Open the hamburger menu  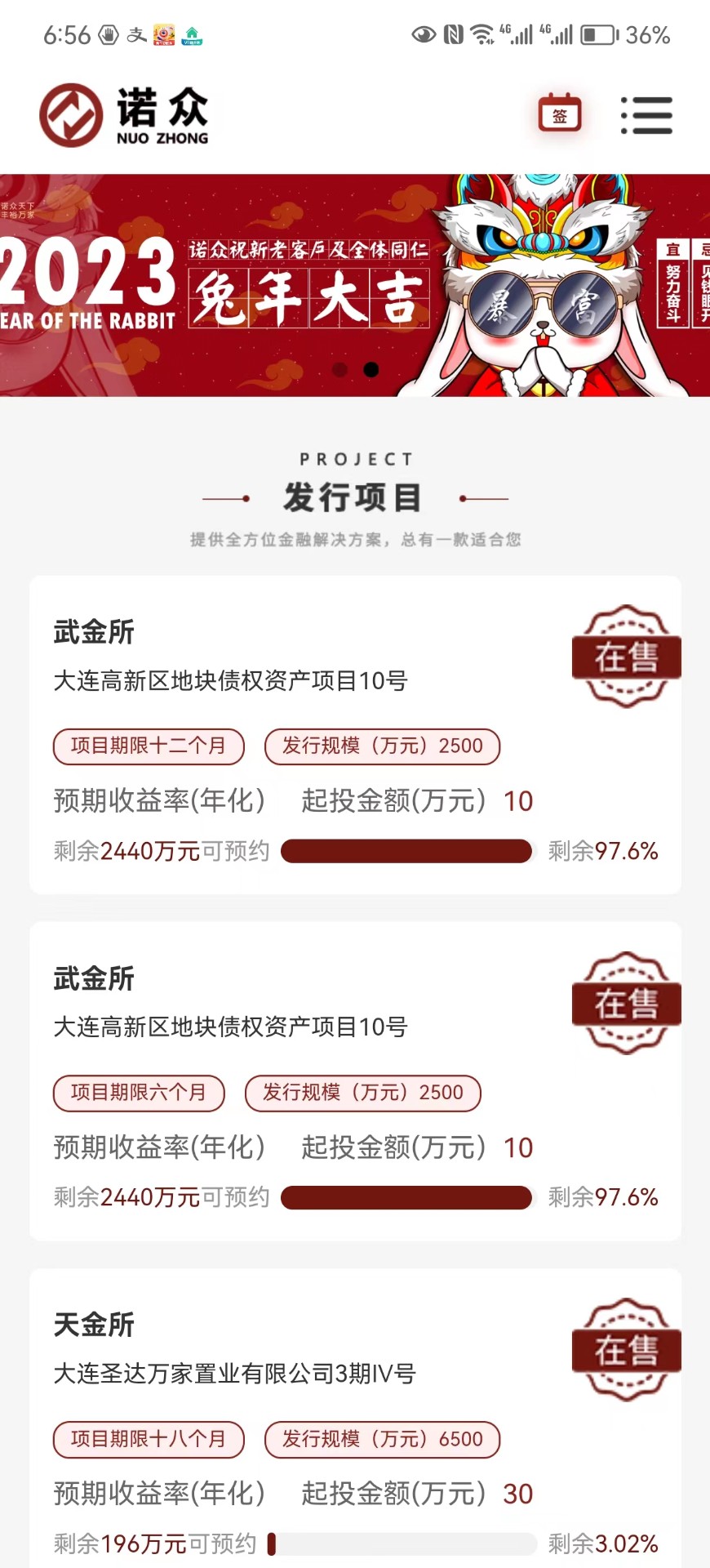(x=646, y=115)
